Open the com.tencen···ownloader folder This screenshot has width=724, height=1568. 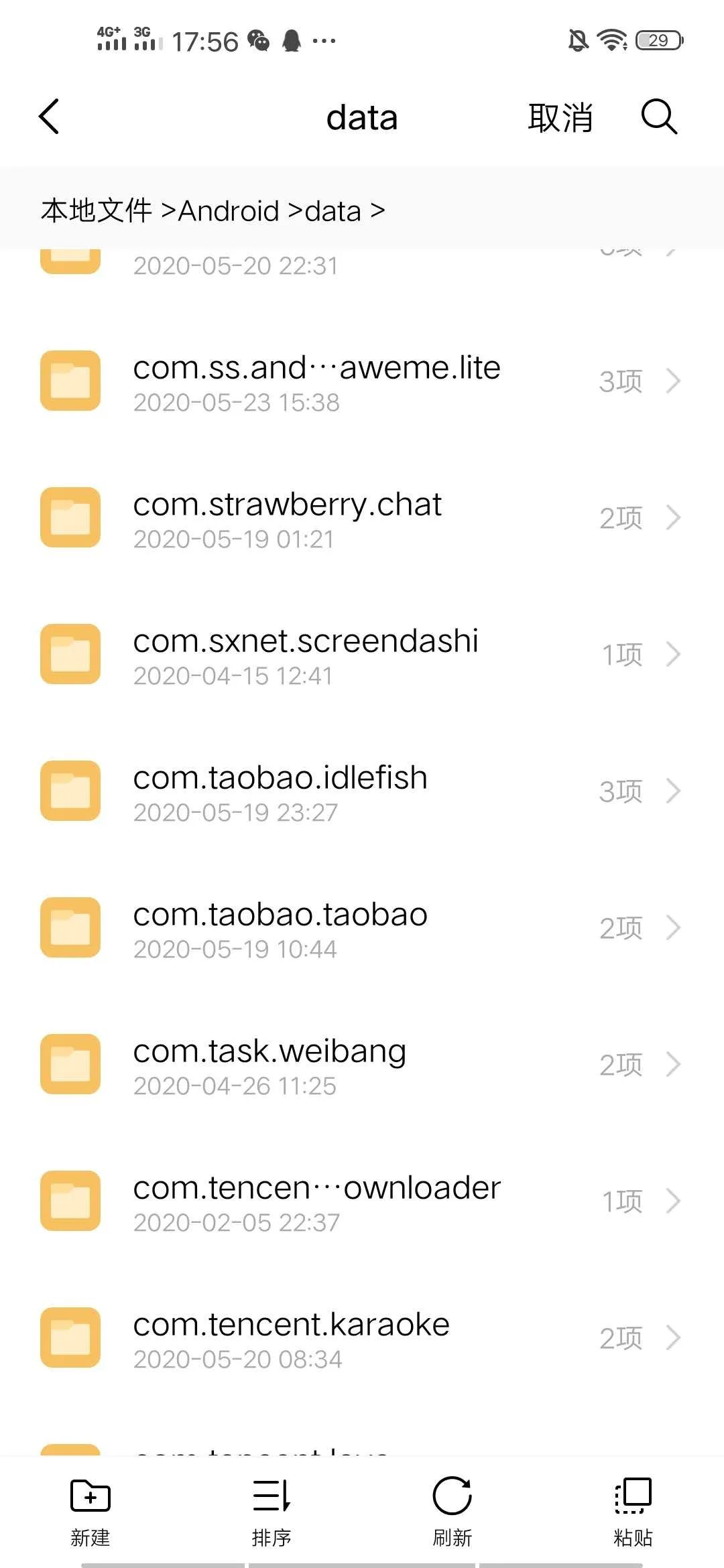pyautogui.click(x=362, y=1202)
